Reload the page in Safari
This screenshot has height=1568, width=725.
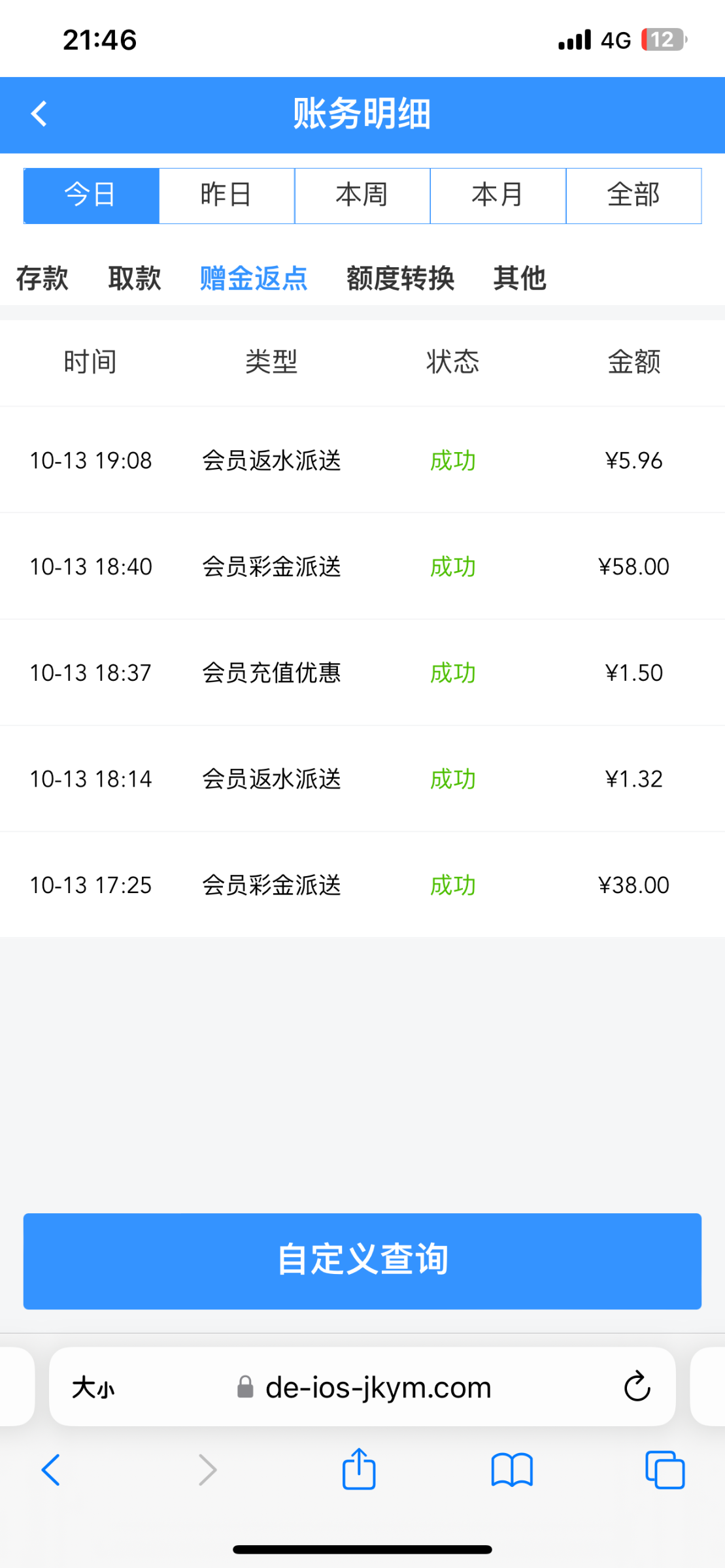coord(637,1386)
